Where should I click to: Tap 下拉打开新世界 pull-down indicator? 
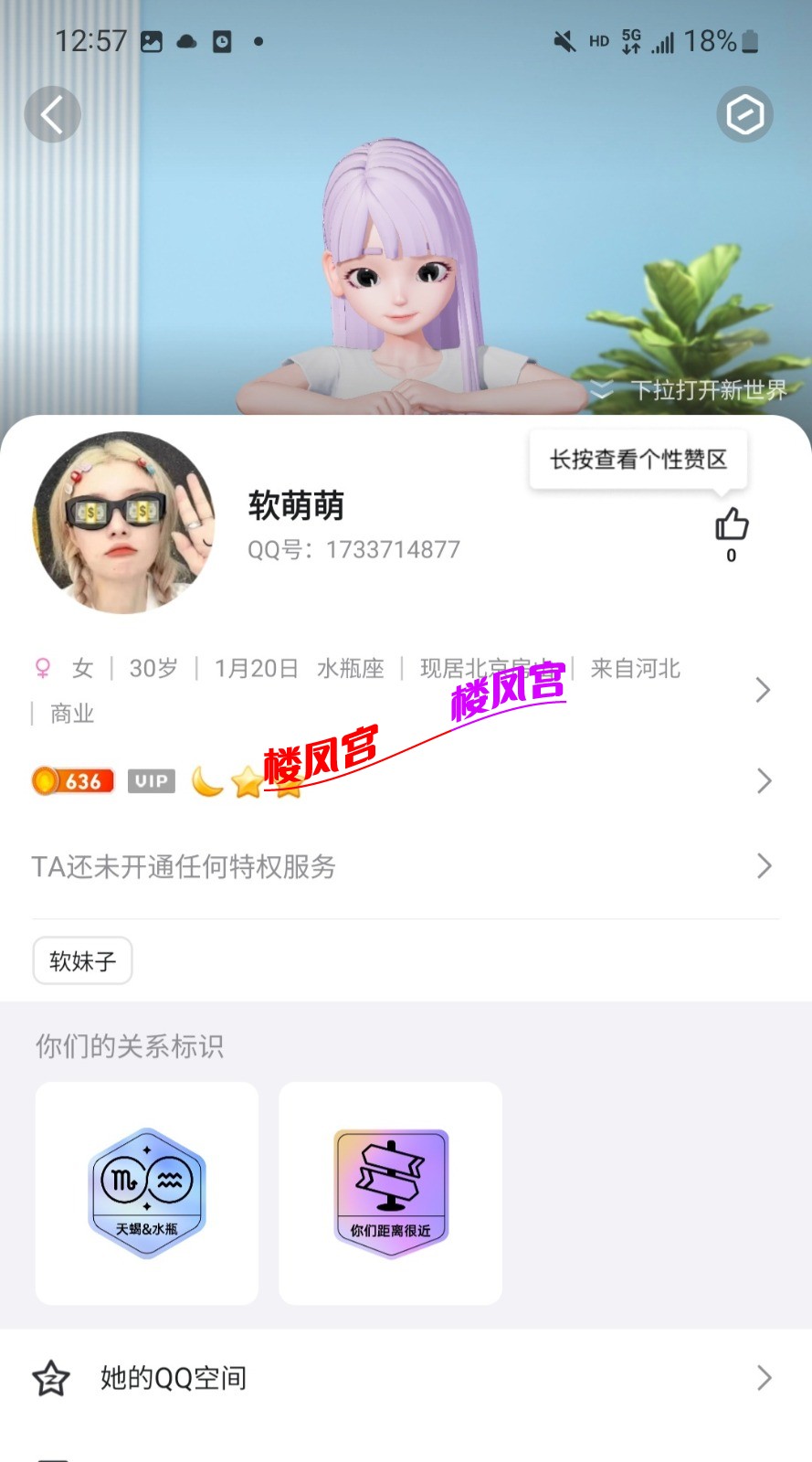tap(695, 391)
